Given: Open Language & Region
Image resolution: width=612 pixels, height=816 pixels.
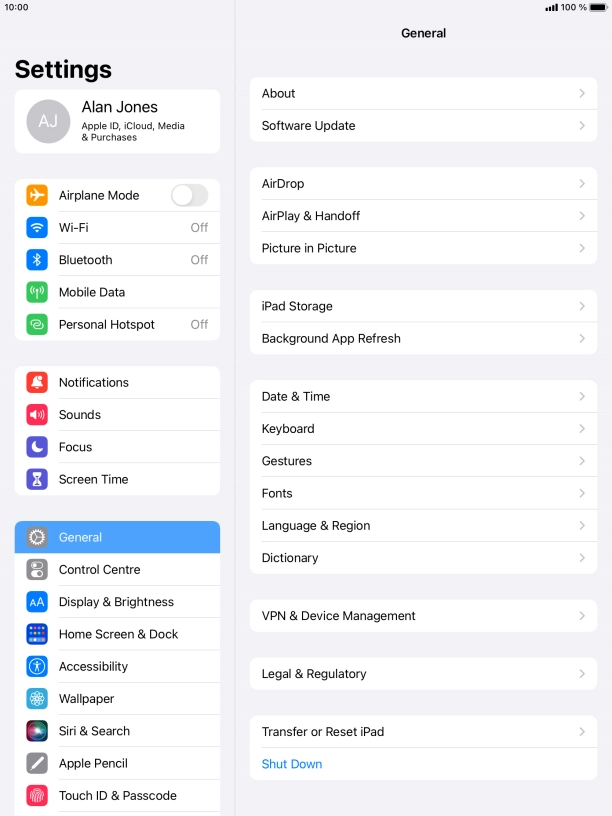Looking at the screenshot, I should click(423, 525).
